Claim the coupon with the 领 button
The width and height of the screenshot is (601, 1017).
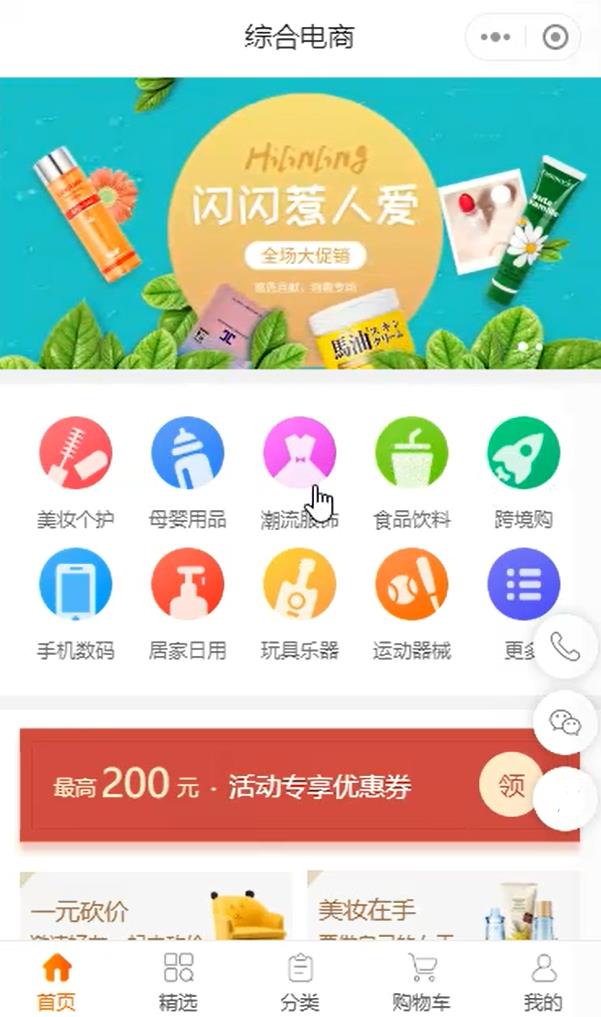point(511,786)
